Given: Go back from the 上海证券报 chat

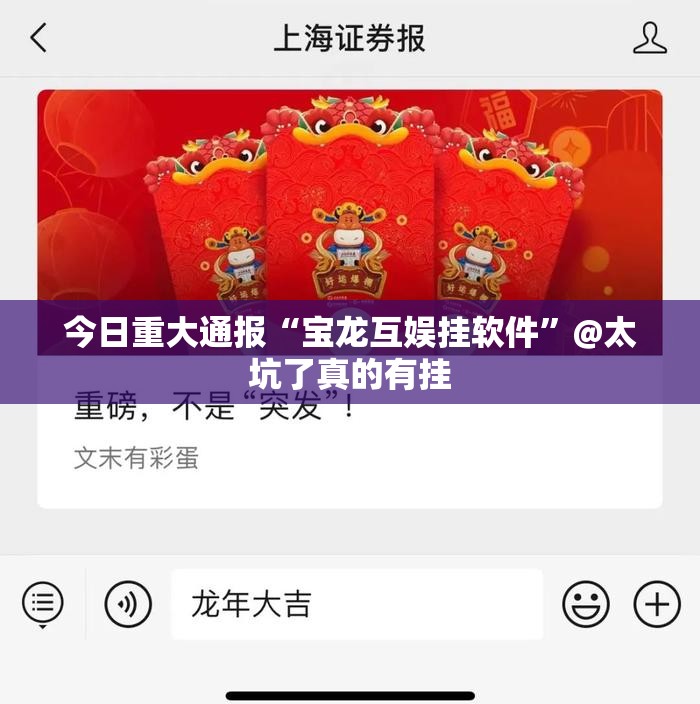Looking at the screenshot, I should pos(39,39).
